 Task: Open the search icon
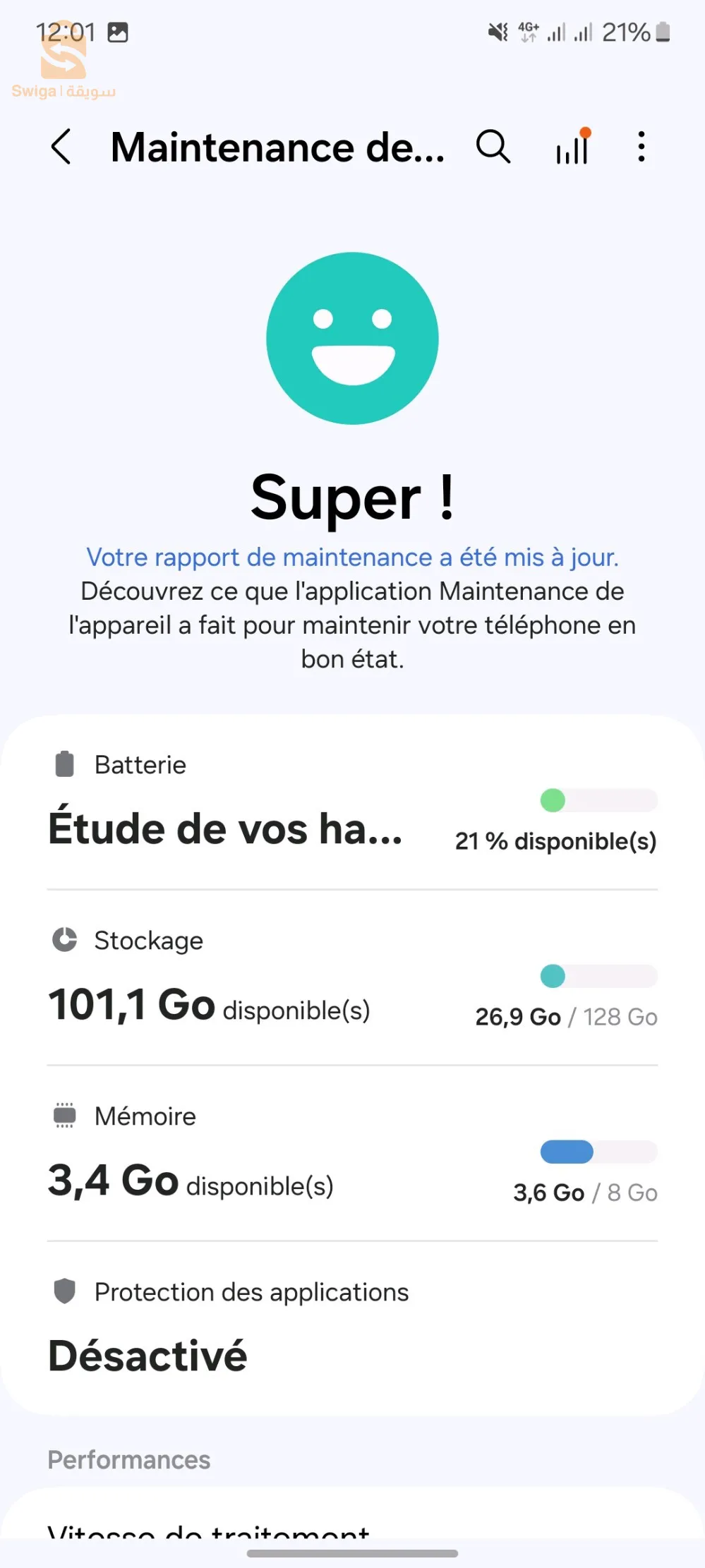tap(493, 147)
